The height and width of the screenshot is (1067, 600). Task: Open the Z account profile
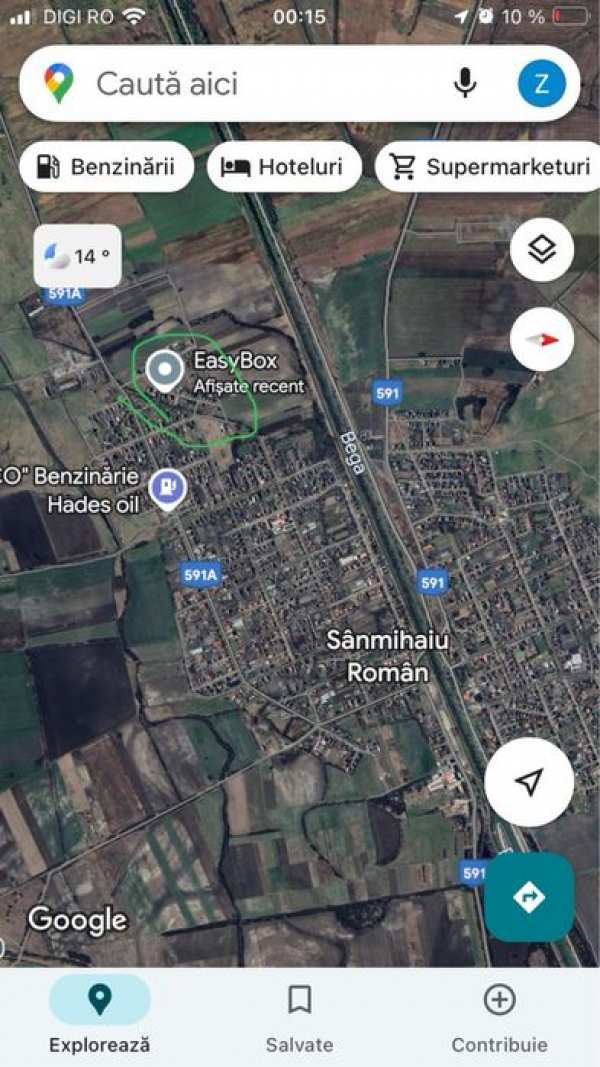(x=541, y=83)
